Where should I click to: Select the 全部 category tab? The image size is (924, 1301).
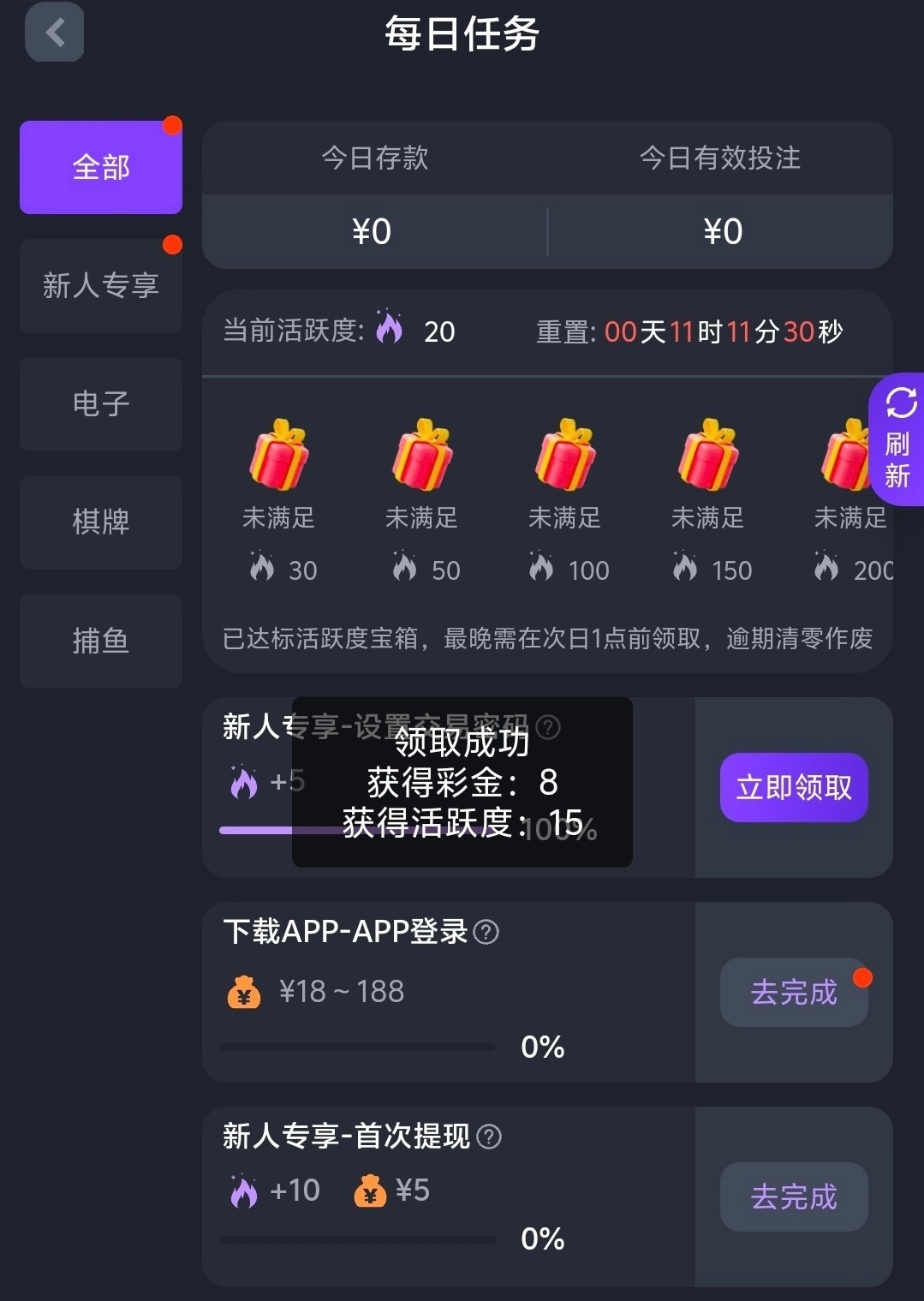101,167
